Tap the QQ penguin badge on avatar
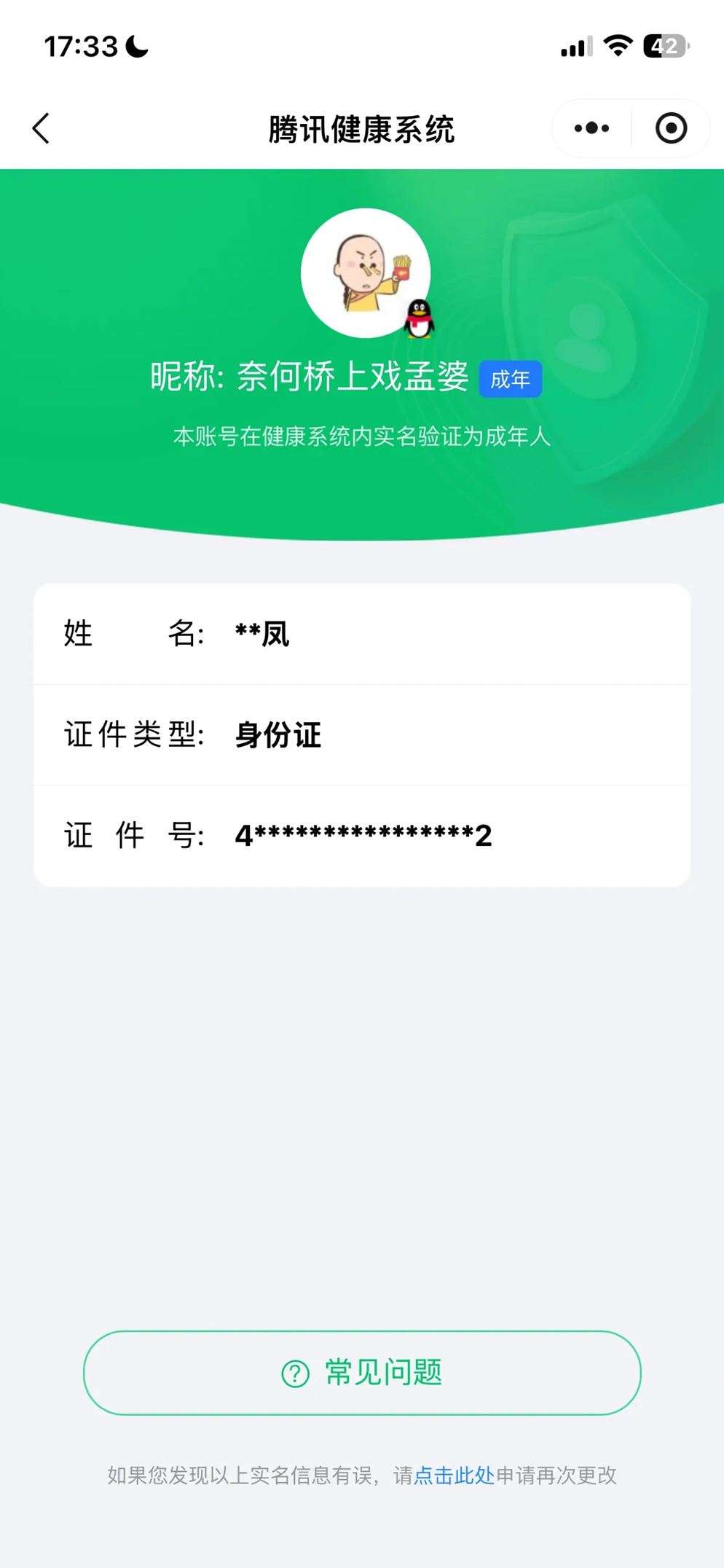This screenshot has height=1568, width=724. click(x=420, y=318)
